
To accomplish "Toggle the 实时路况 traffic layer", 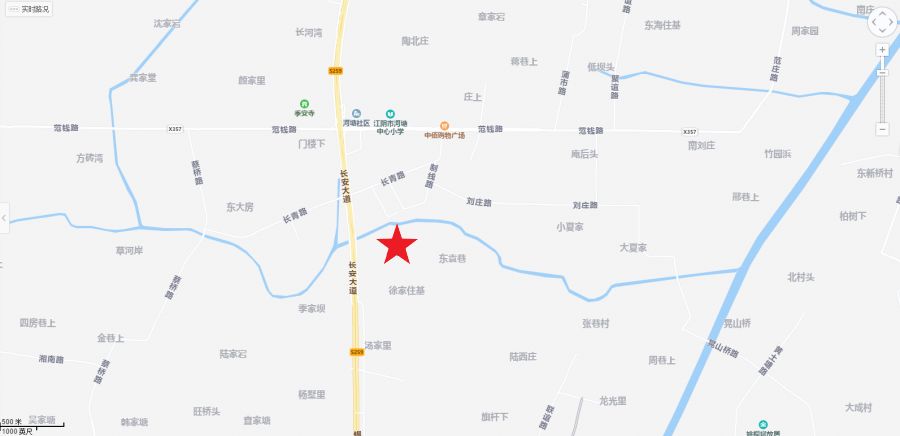I will pyautogui.click(x=28, y=9).
